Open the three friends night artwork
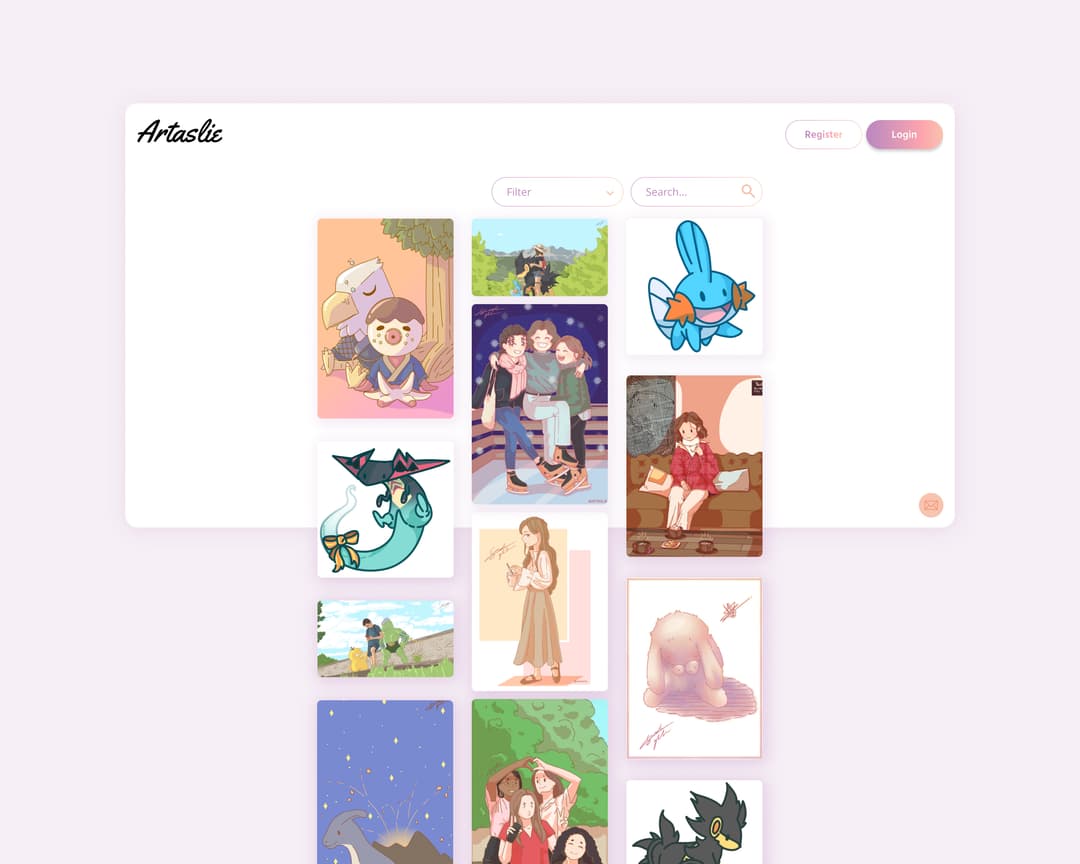Screen dimensions: 1080x864 click(x=539, y=404)
